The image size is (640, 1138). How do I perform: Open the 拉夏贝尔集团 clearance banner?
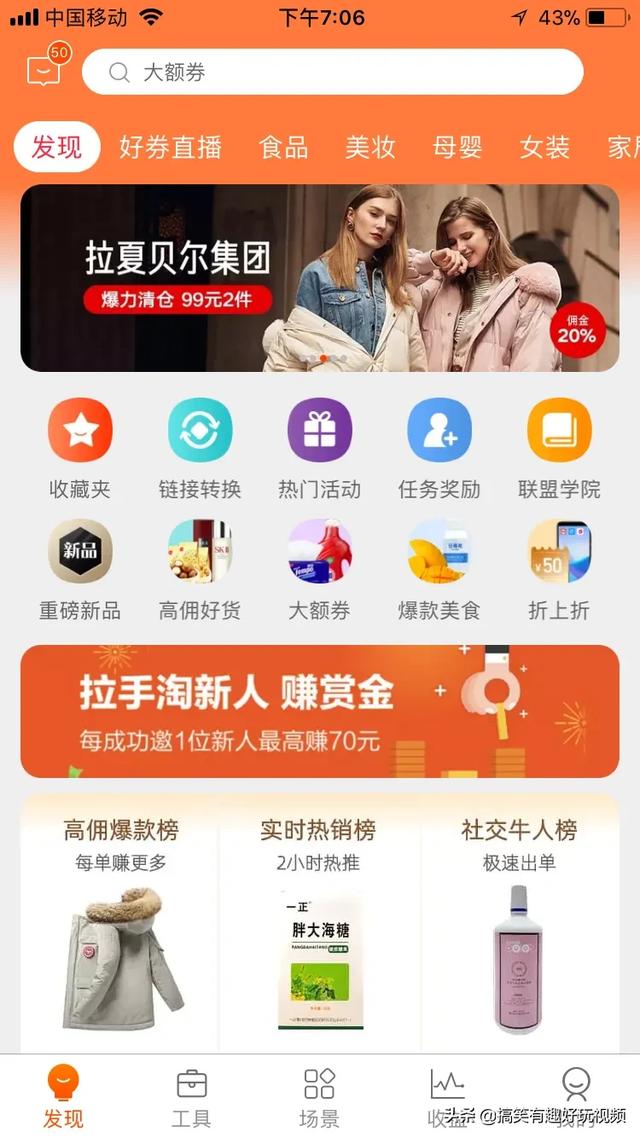pyautogui.click(x=320, y=278)
